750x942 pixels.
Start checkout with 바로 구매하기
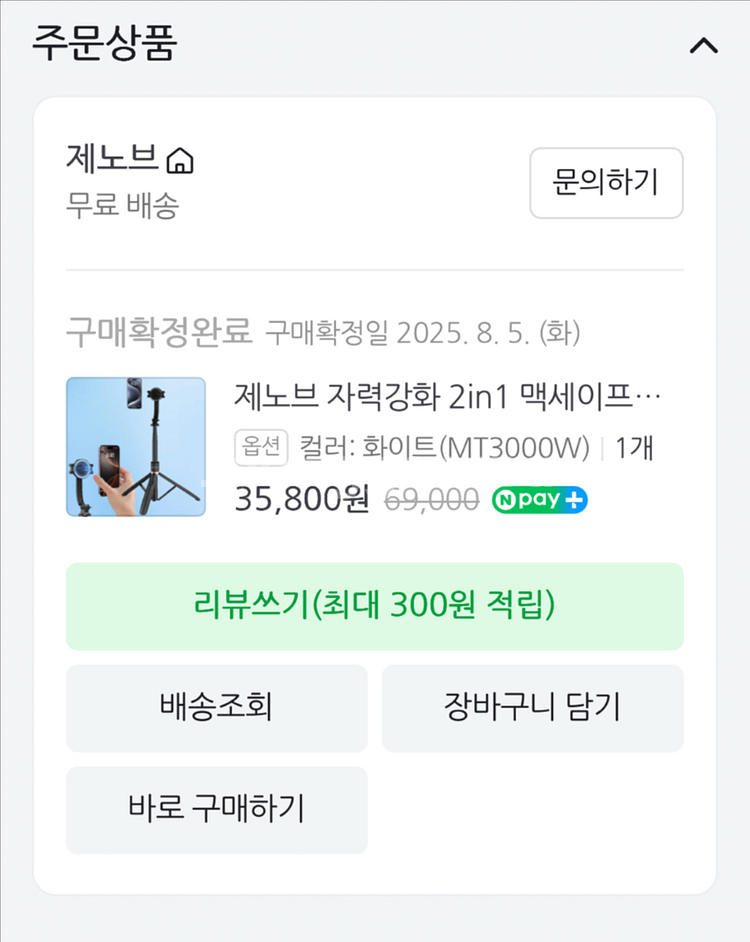click(217, 810)
